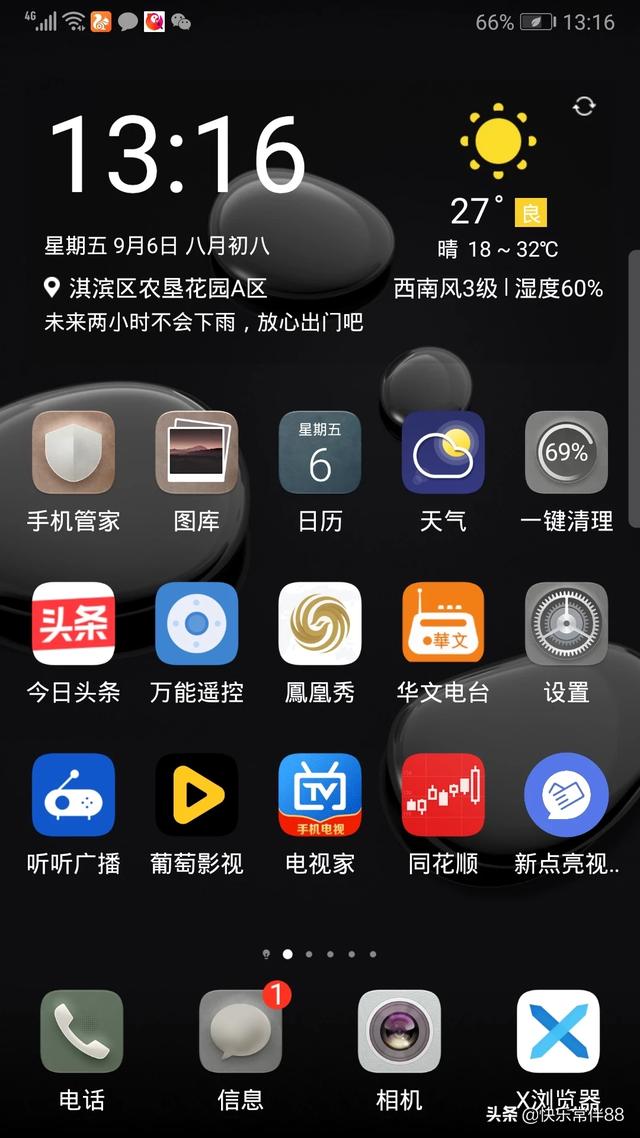Open the 葡萄影视 video app
The height and width of the screenshot is (1138, 640).
click(x=196, y=794)
